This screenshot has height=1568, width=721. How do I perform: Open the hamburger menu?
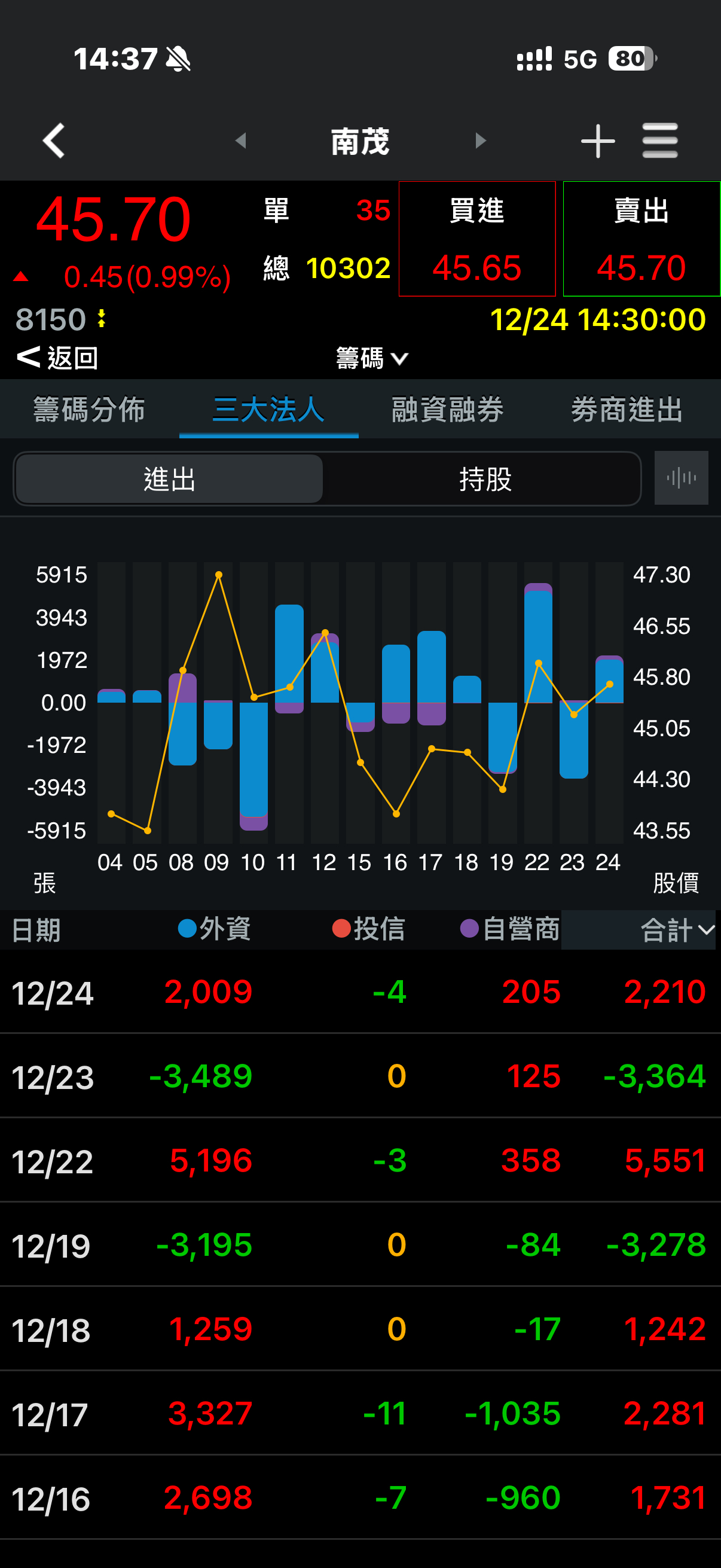[x=659, y=141]
